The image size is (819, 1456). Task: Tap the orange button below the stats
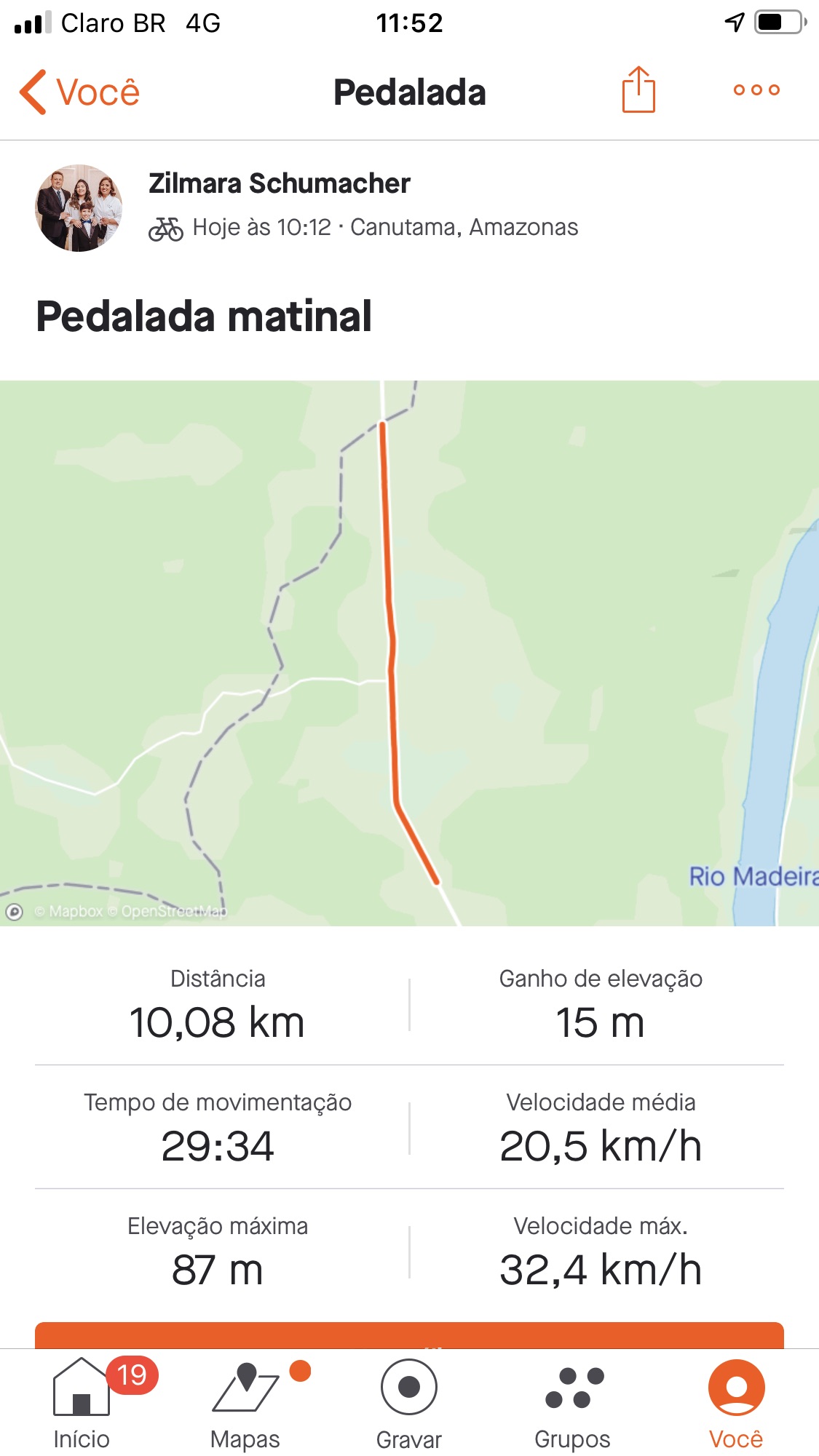(409, 1335)
